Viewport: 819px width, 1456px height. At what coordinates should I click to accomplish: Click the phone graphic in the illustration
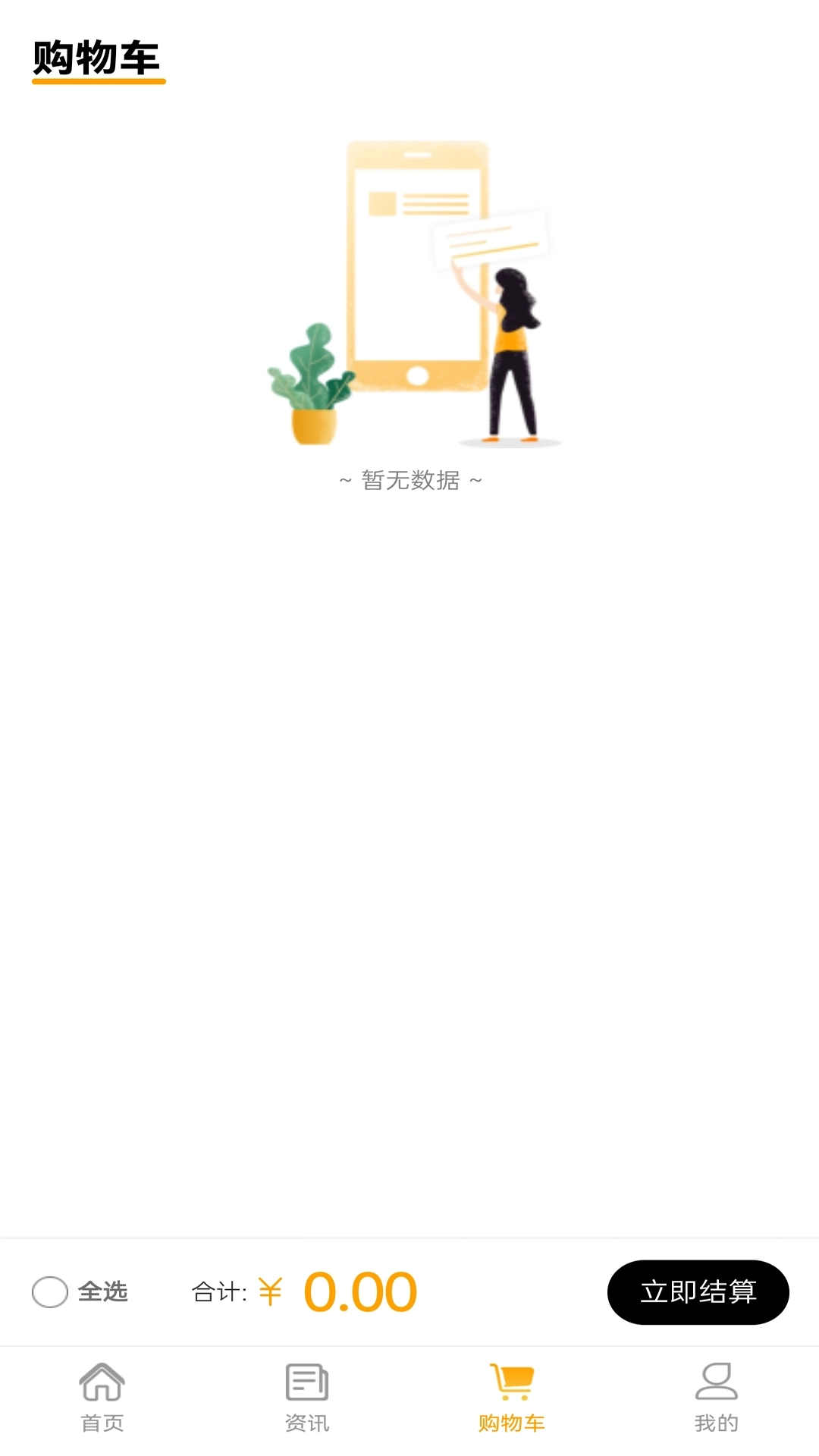point(416,265)
